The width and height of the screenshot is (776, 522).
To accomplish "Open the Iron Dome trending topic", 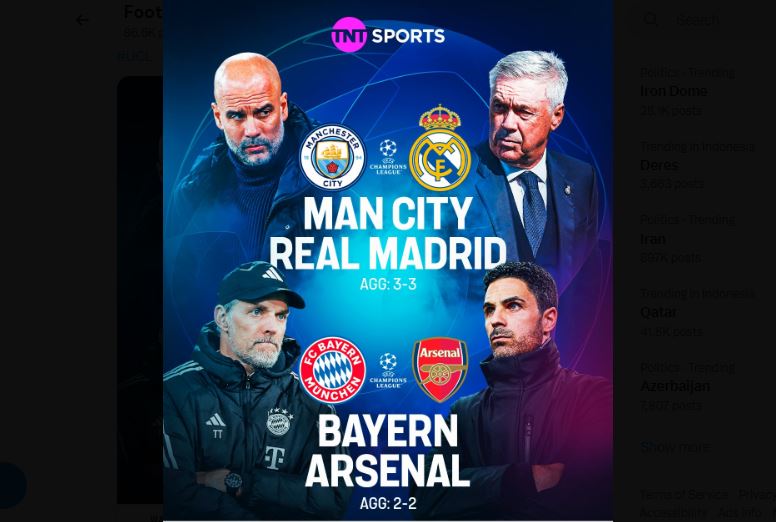I will point(674,91).
